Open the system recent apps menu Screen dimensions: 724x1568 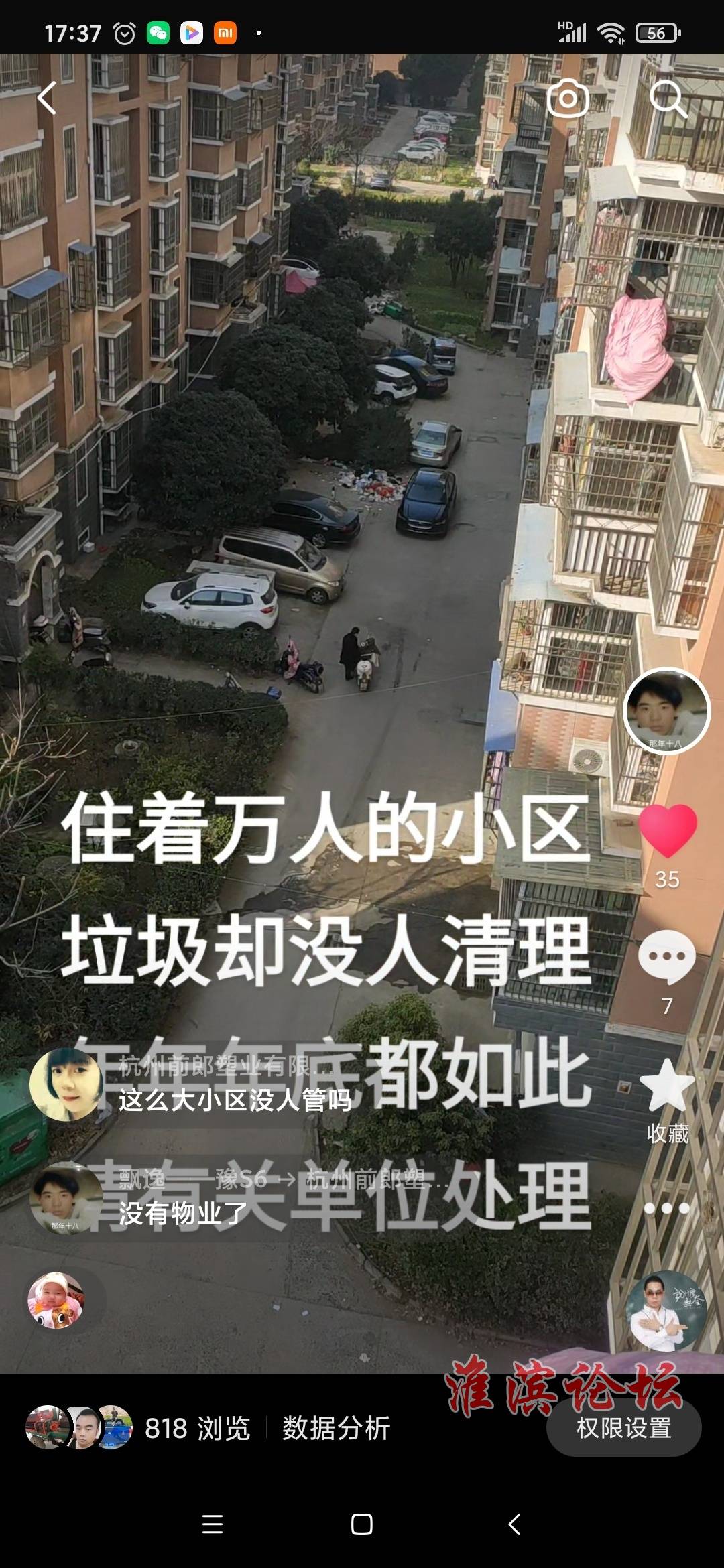[213, 1524]
